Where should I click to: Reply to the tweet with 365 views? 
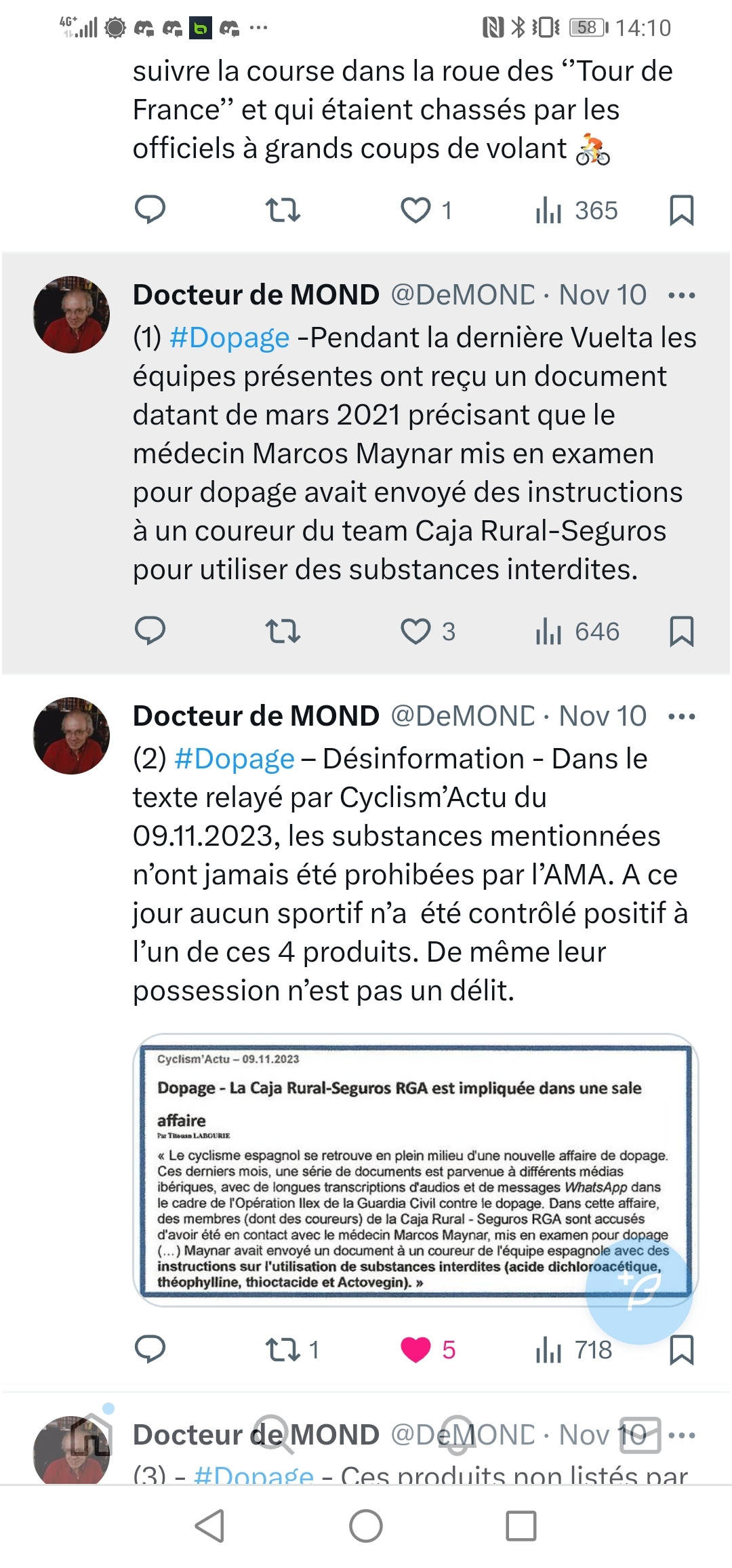pyautogui.click(x=150, y=210)
